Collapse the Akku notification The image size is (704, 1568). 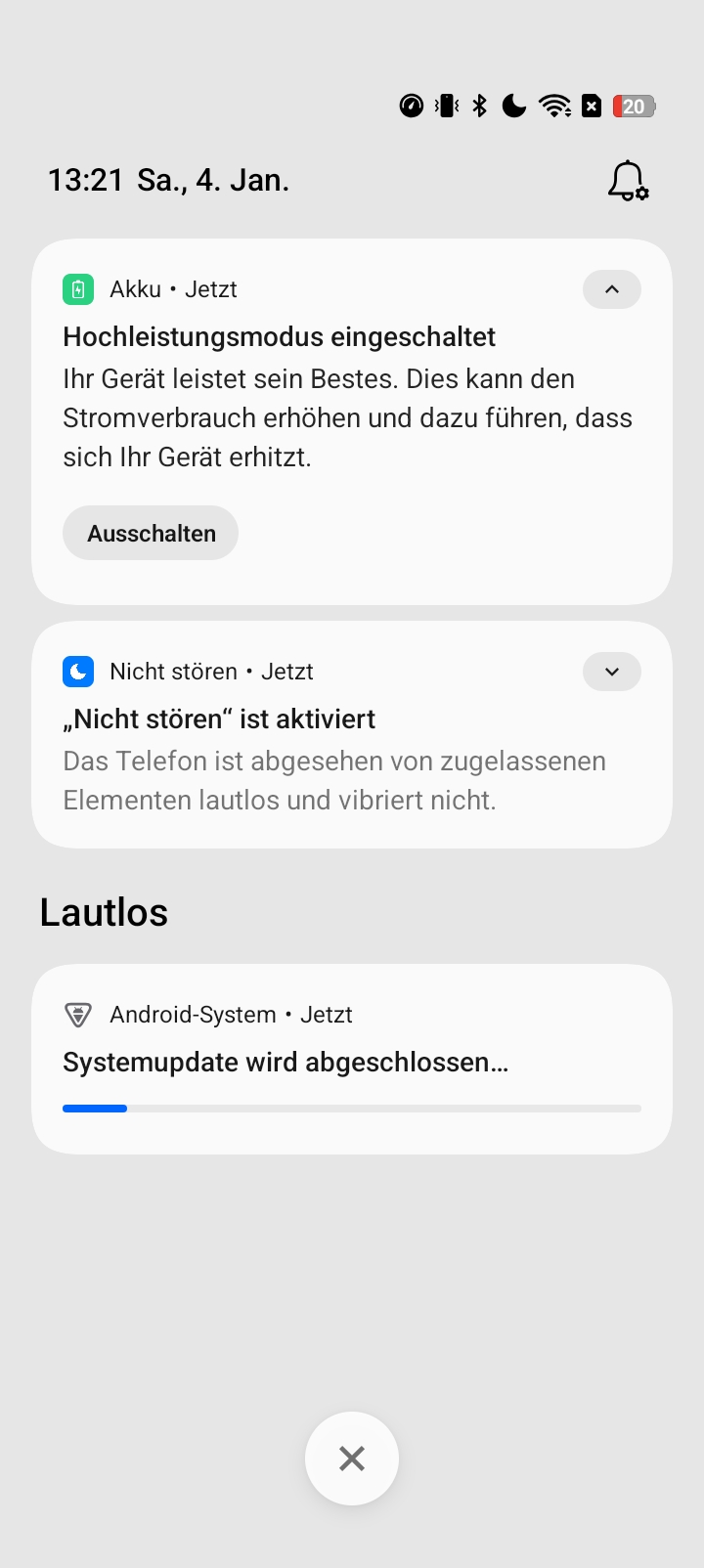(612, 289)
